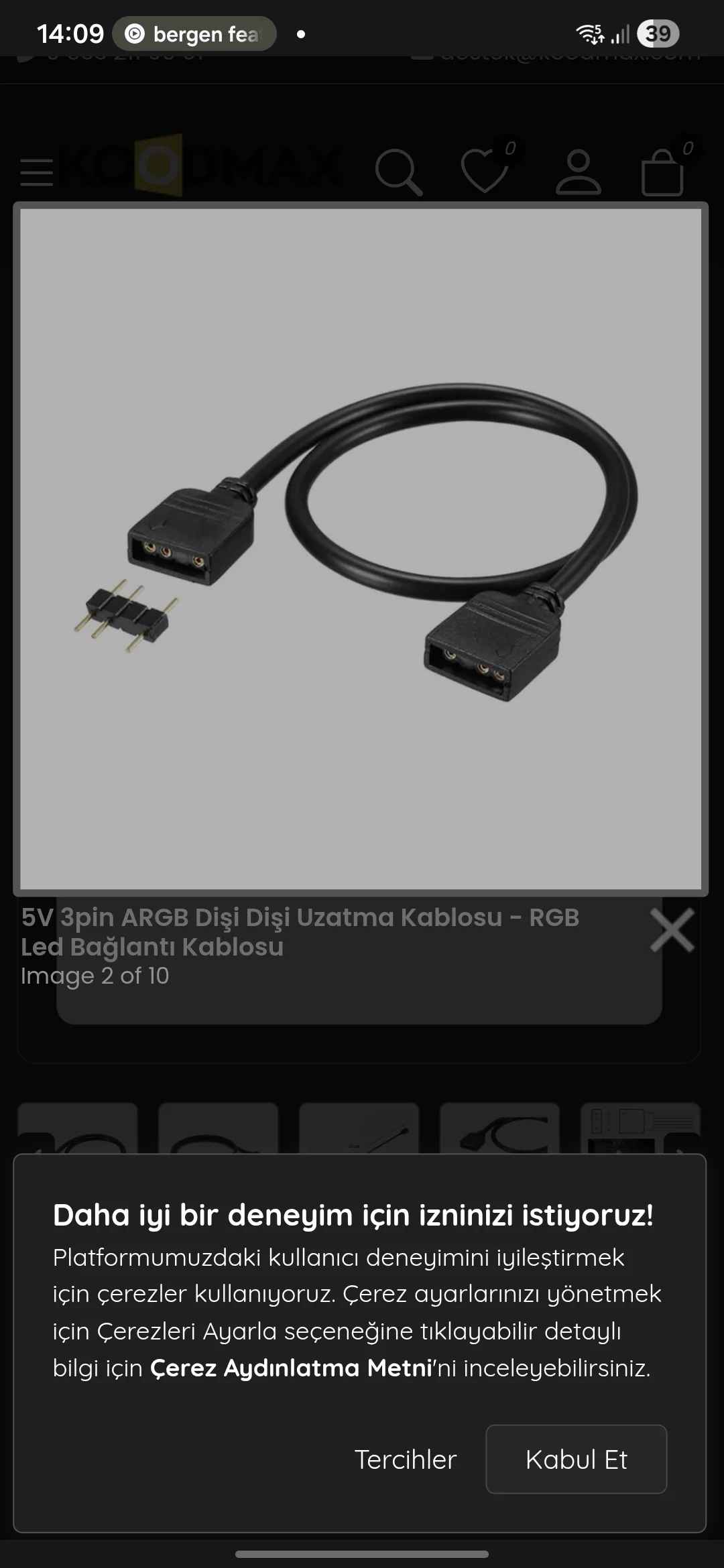Open the shopping bag cart
Screen dimensions: 724x1568
663,172
